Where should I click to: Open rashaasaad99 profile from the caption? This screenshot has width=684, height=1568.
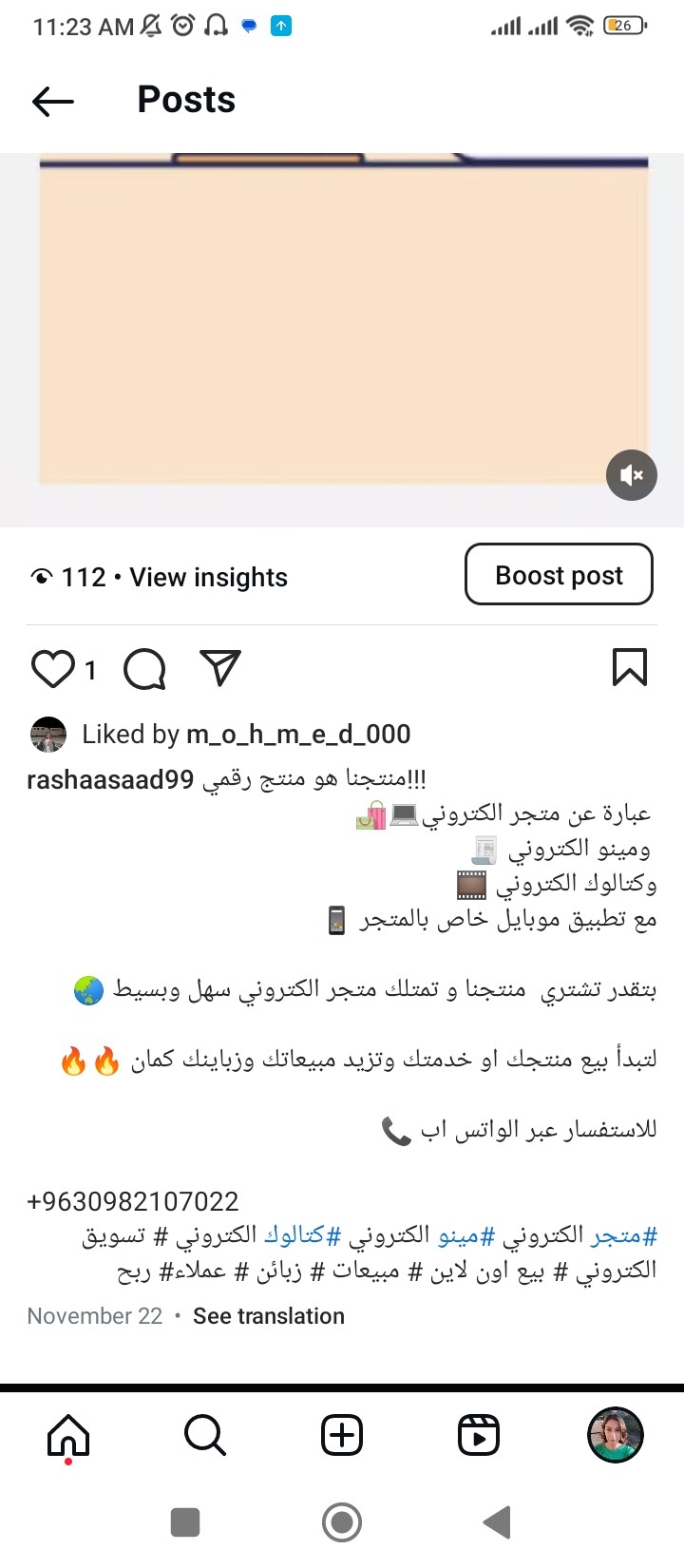[x=110, y=779]
